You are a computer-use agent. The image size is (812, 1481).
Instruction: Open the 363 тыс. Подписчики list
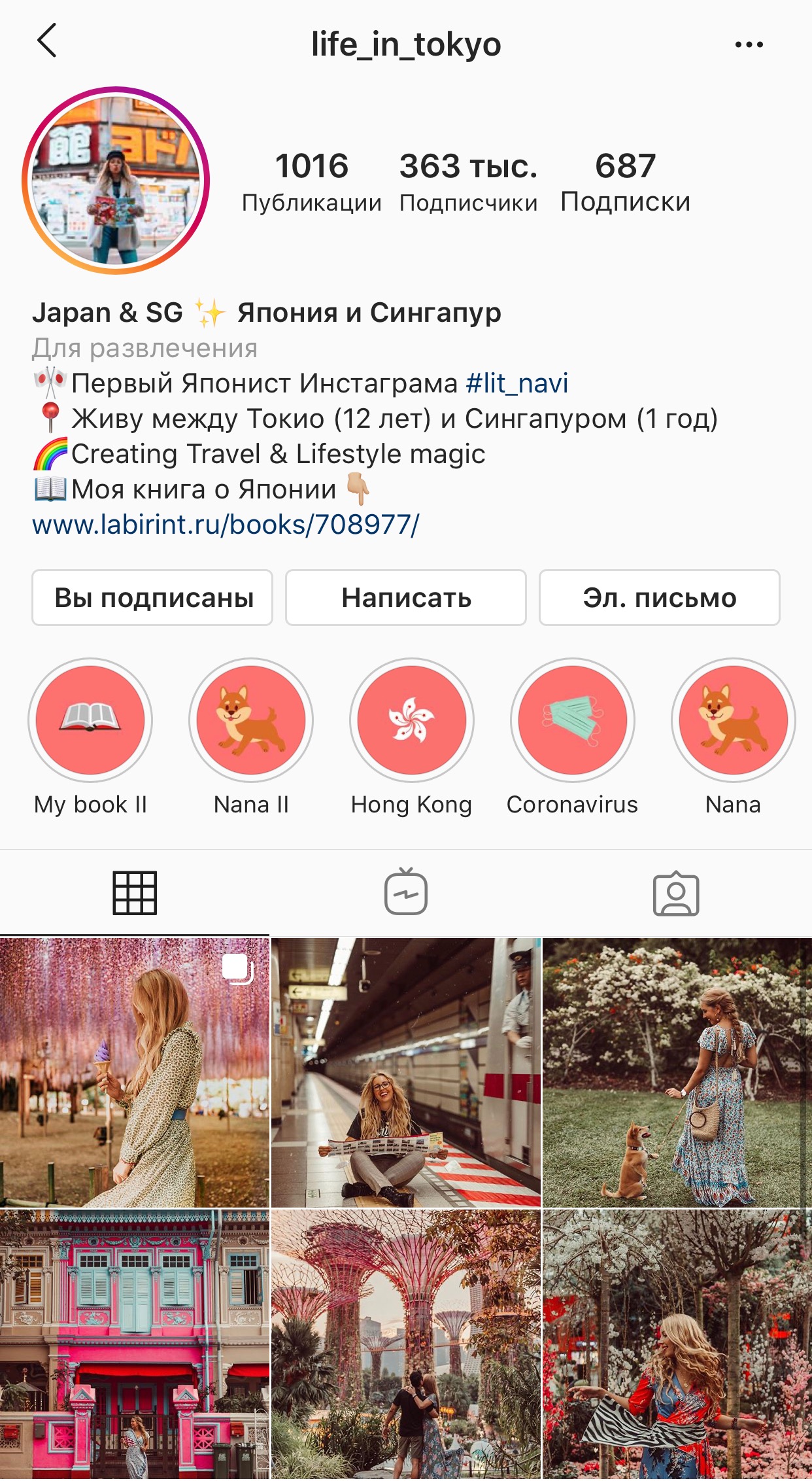[x=468, y=182]
